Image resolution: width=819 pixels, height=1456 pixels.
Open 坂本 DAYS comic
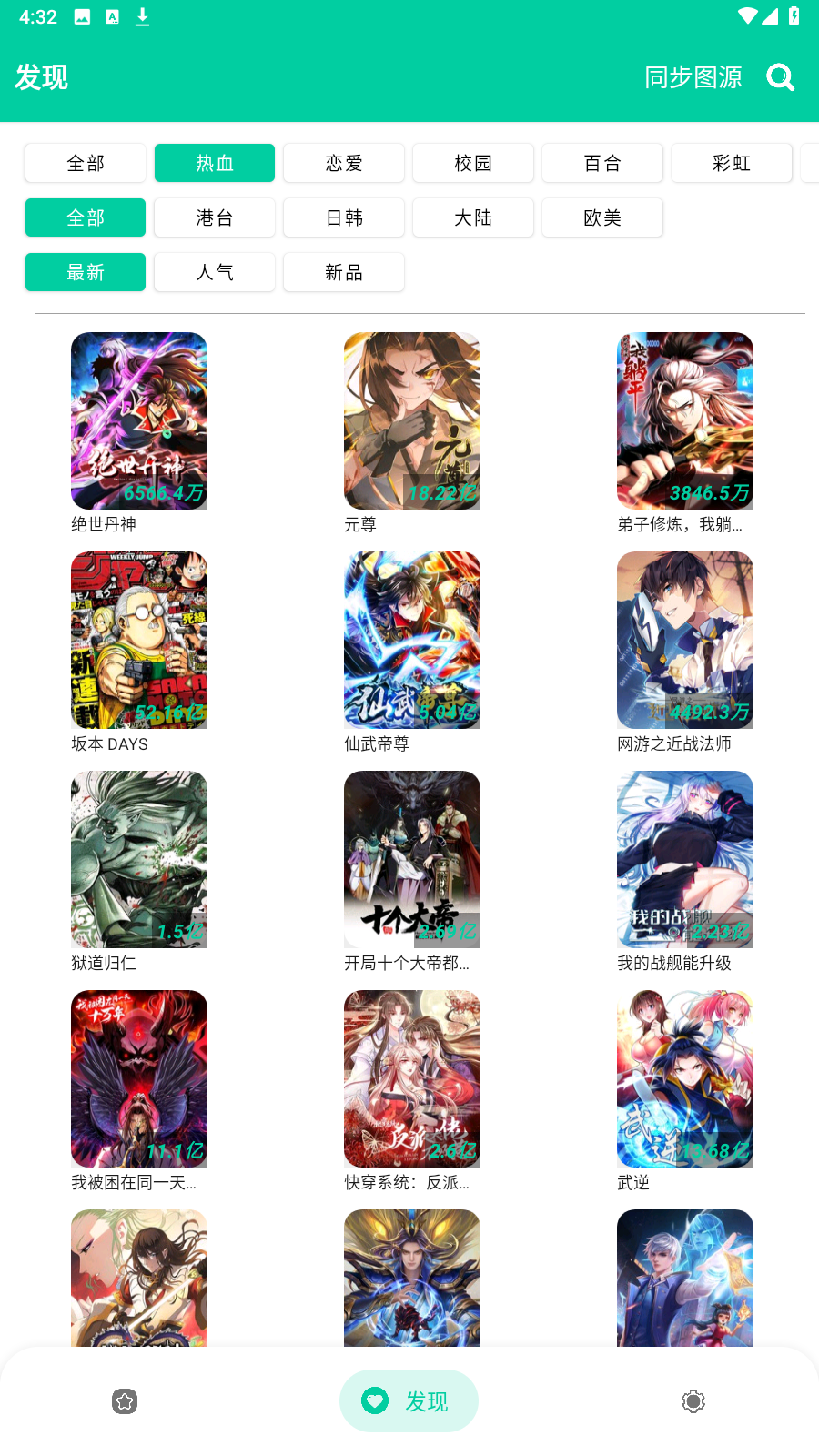pyautogui.click(x=139, y=640)
